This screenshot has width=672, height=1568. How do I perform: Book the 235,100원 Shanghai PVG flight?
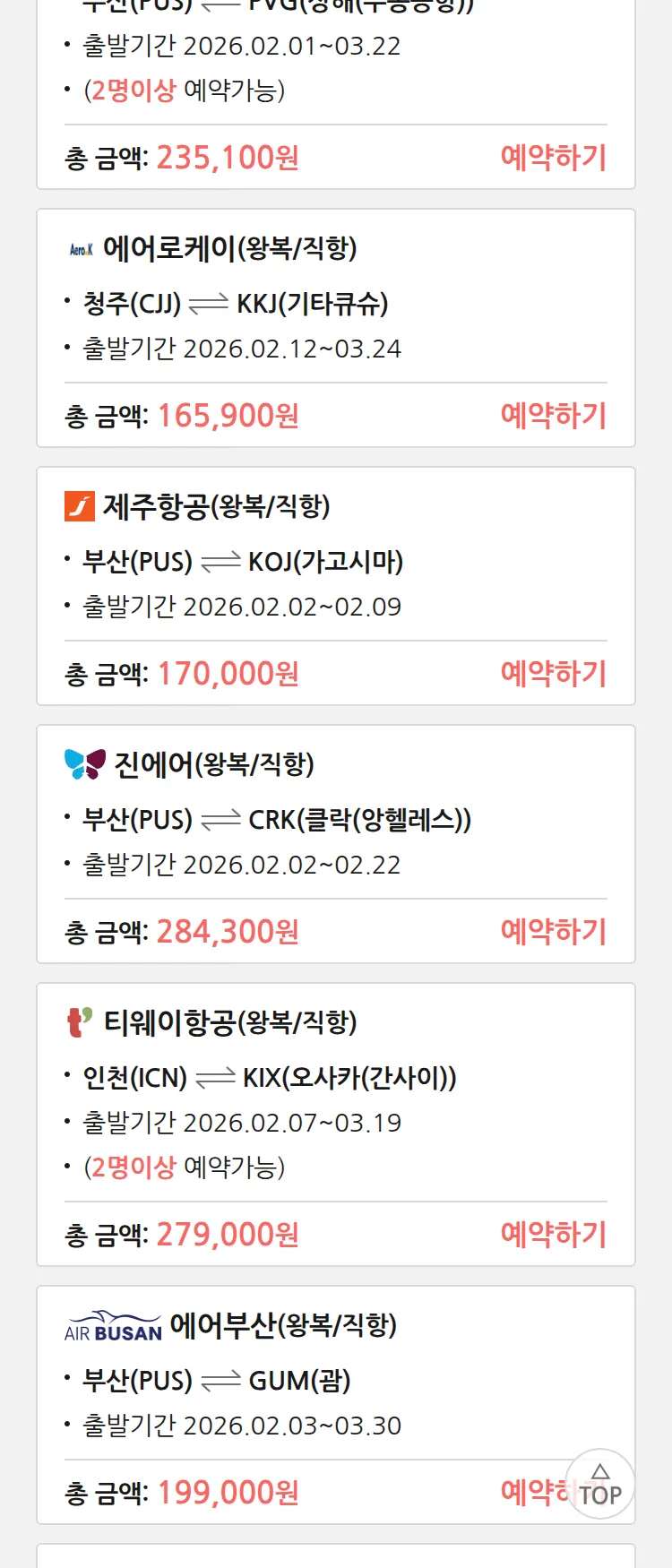(553, 158)
